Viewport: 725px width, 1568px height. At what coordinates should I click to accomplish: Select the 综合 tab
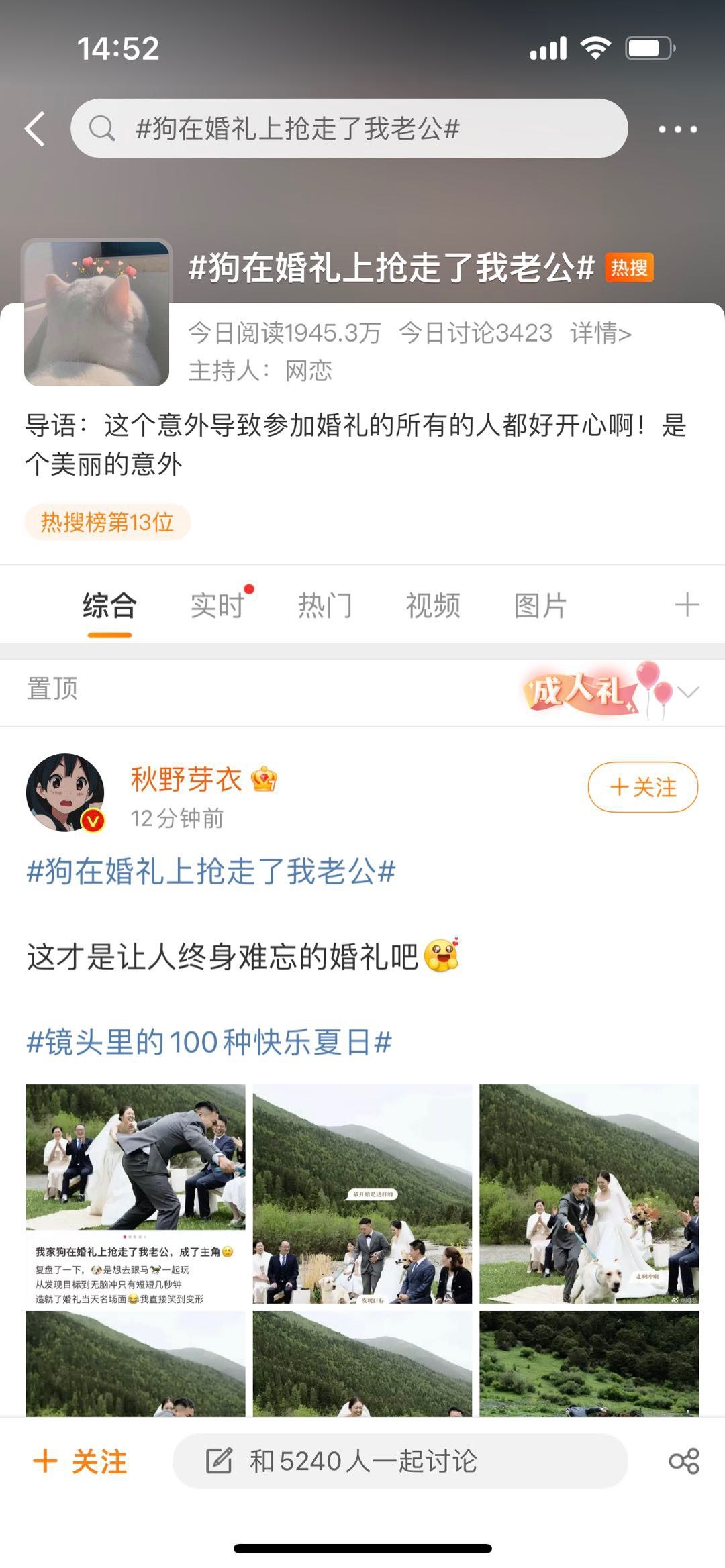point(109,605)
